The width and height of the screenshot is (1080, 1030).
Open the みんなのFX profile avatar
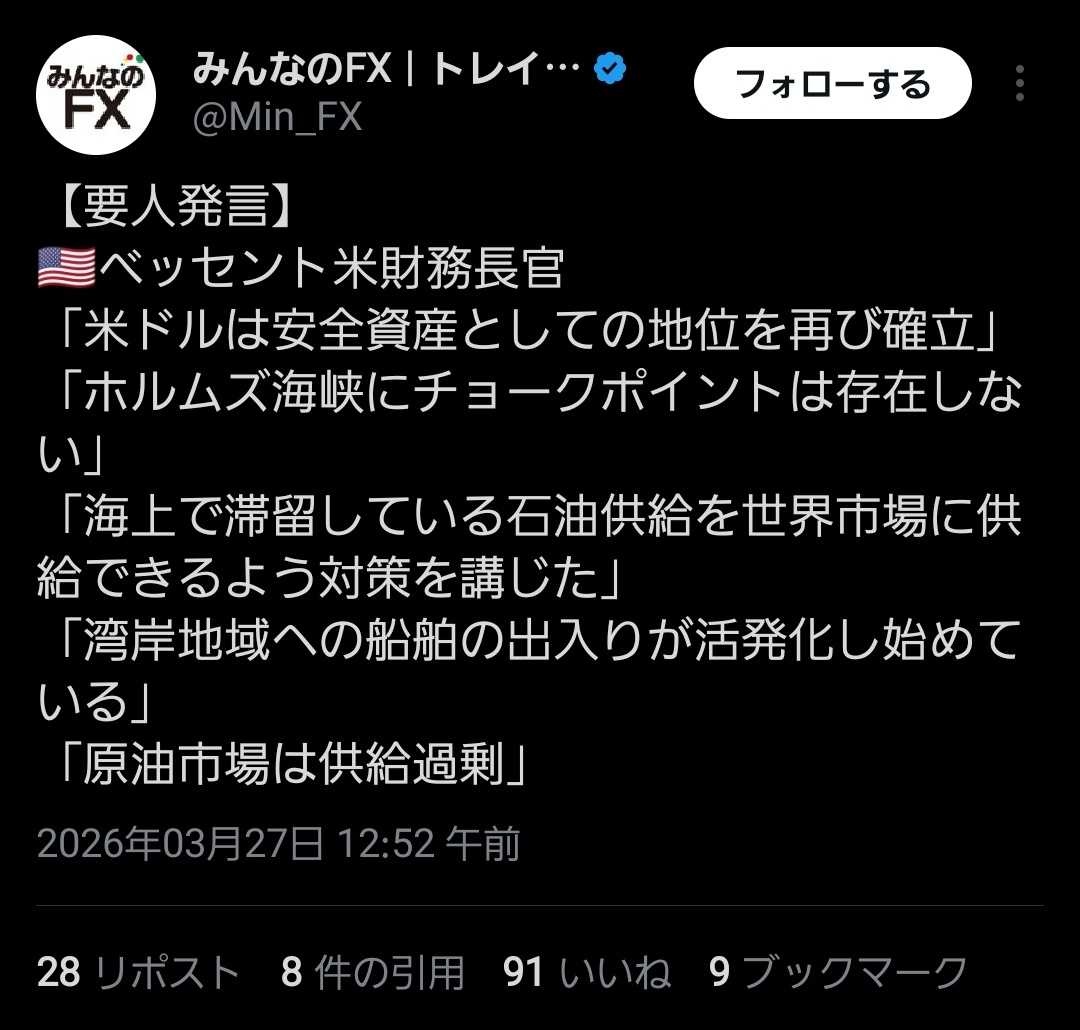click(x=96, y=95)
